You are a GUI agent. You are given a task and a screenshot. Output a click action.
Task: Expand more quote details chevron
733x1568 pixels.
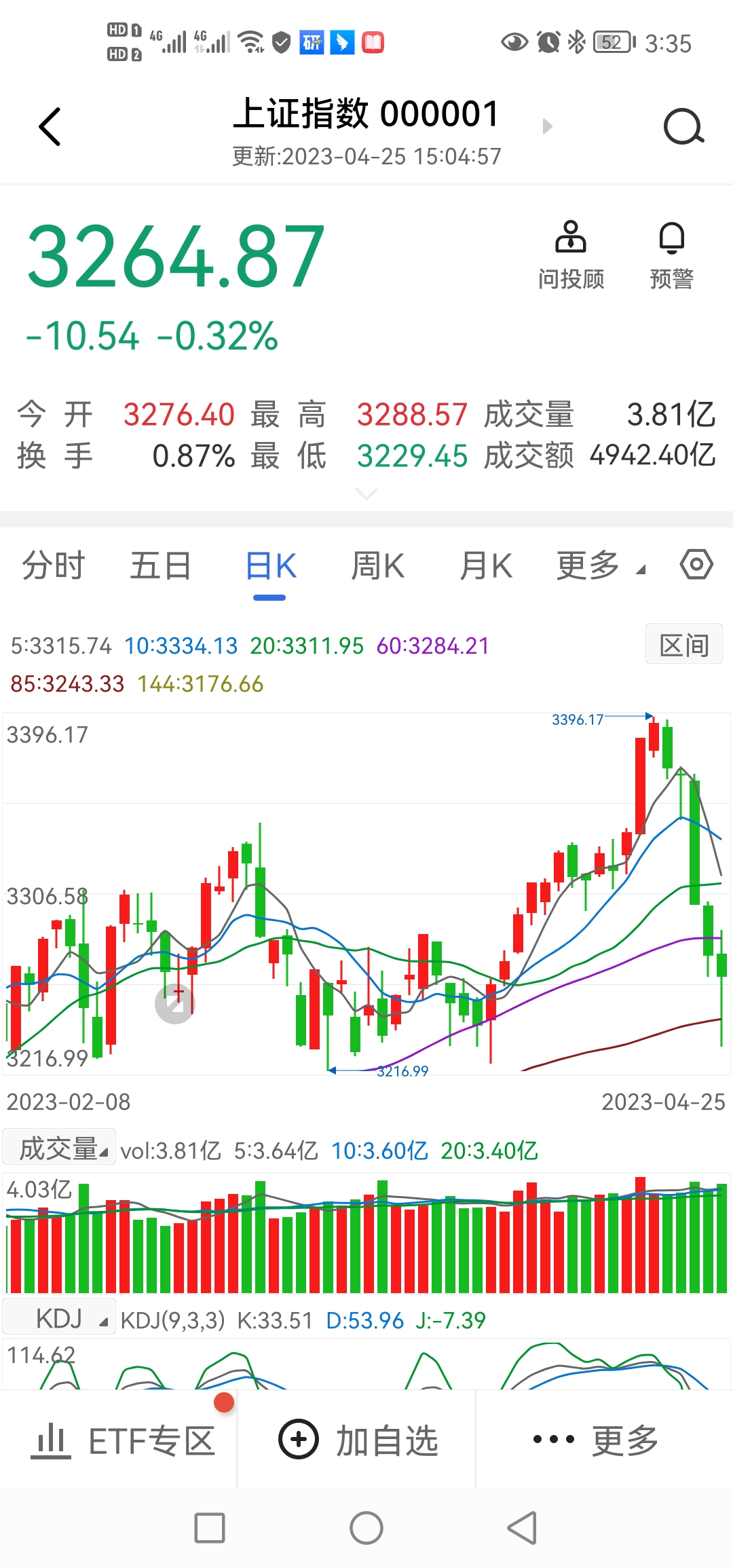[x=366, y=493]
